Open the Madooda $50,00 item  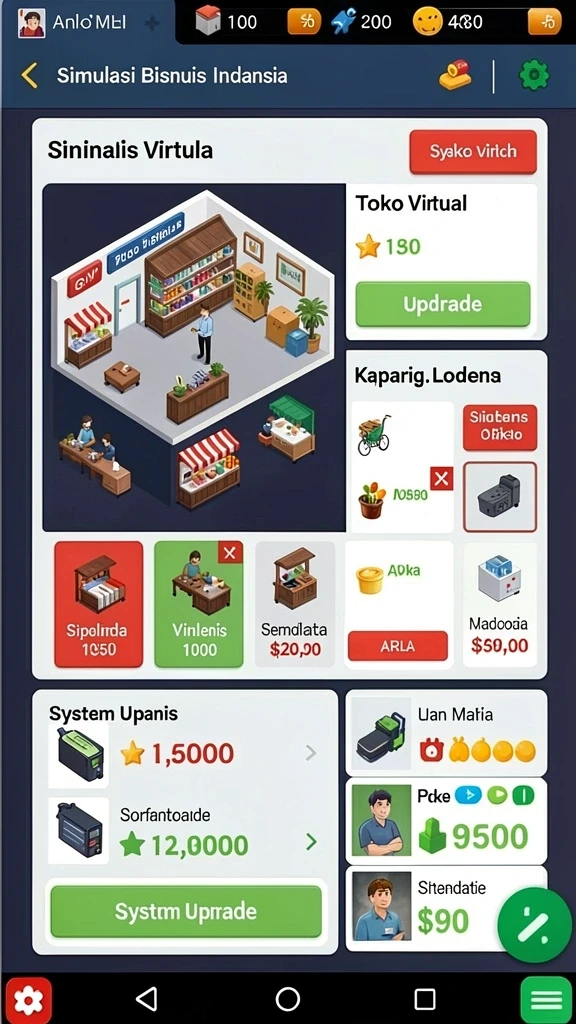coord(500,604)
